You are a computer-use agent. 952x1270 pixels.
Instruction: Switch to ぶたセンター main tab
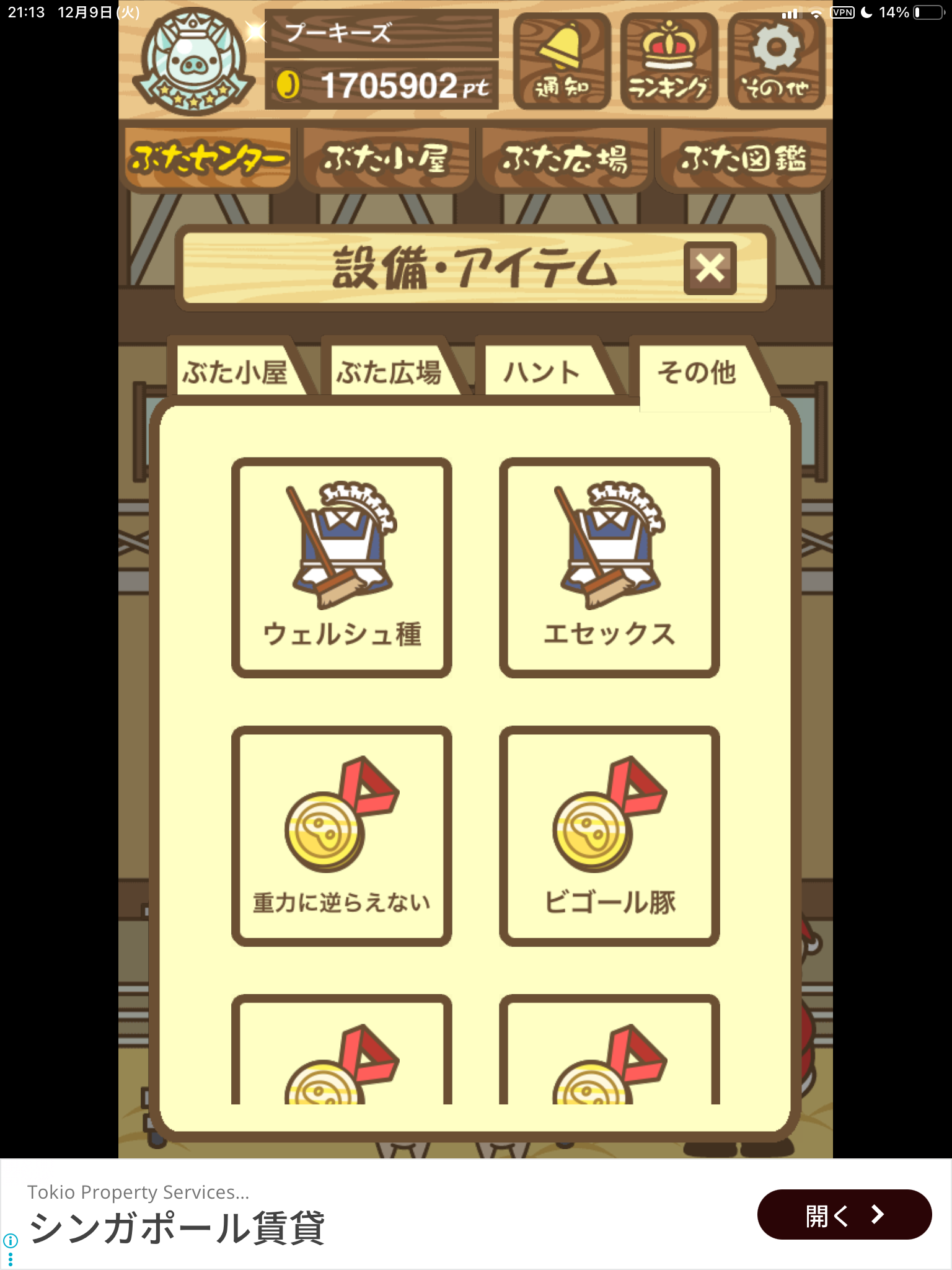tap(208, 159)
